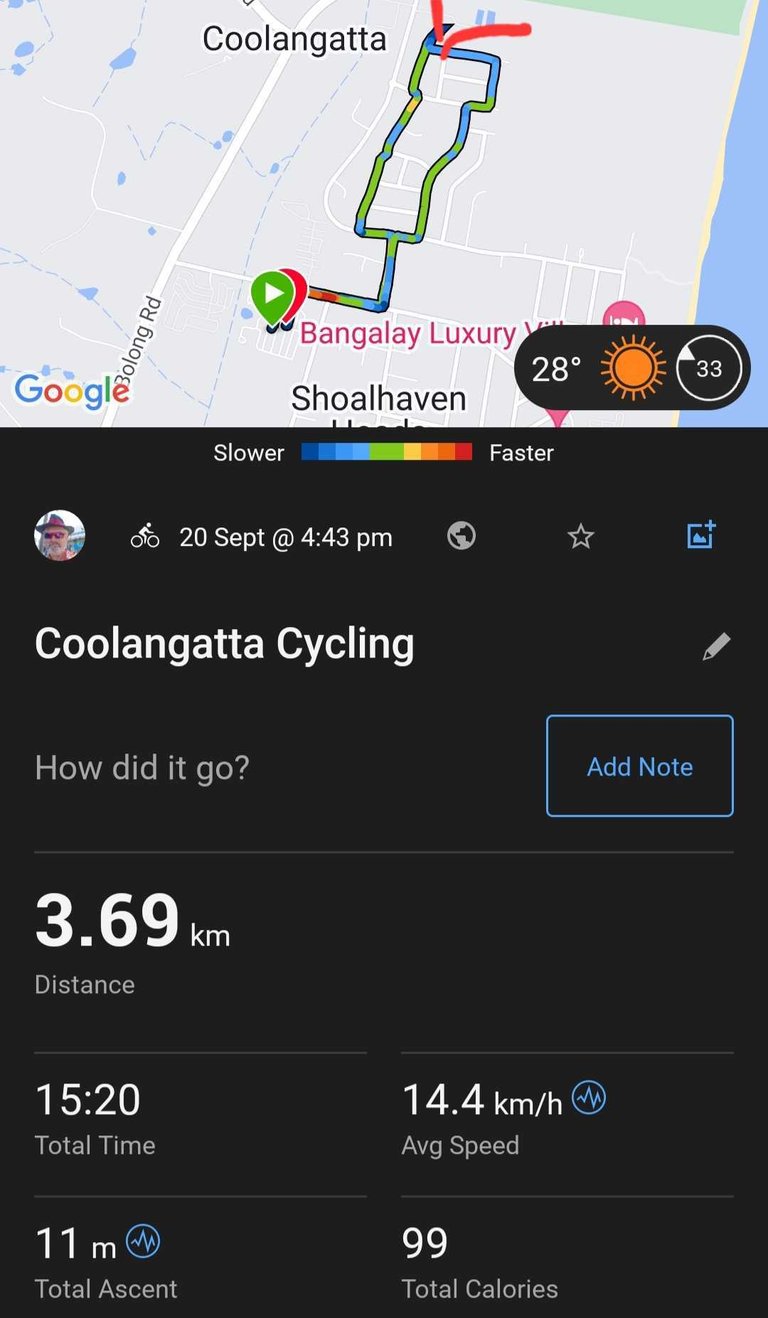Viewport: 768px width, 1318px height.
Task: Open the profile avatar of the rider
Action: [60, 536]
